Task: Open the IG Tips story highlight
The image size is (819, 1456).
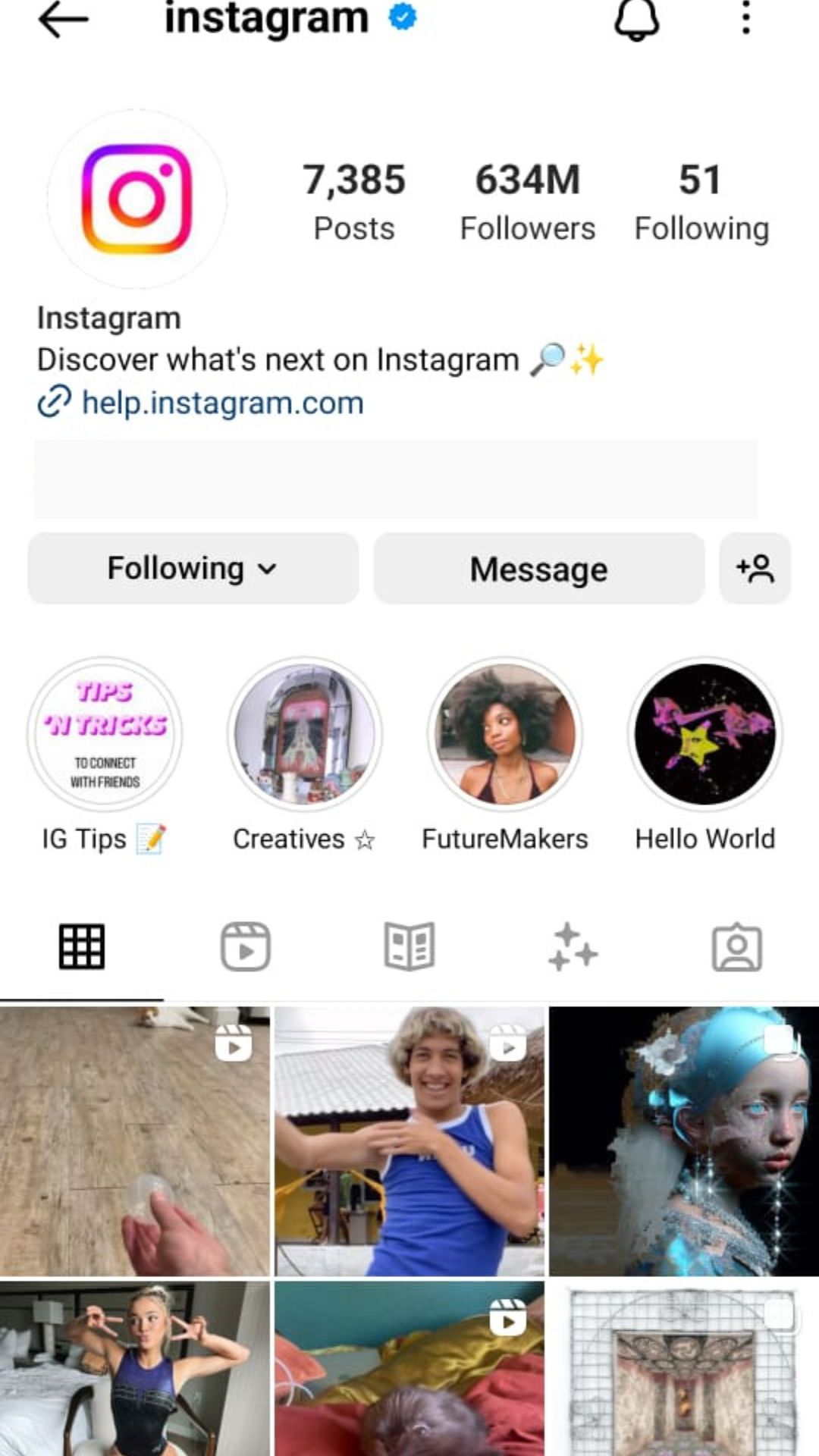Action: (x=105, y=734)
